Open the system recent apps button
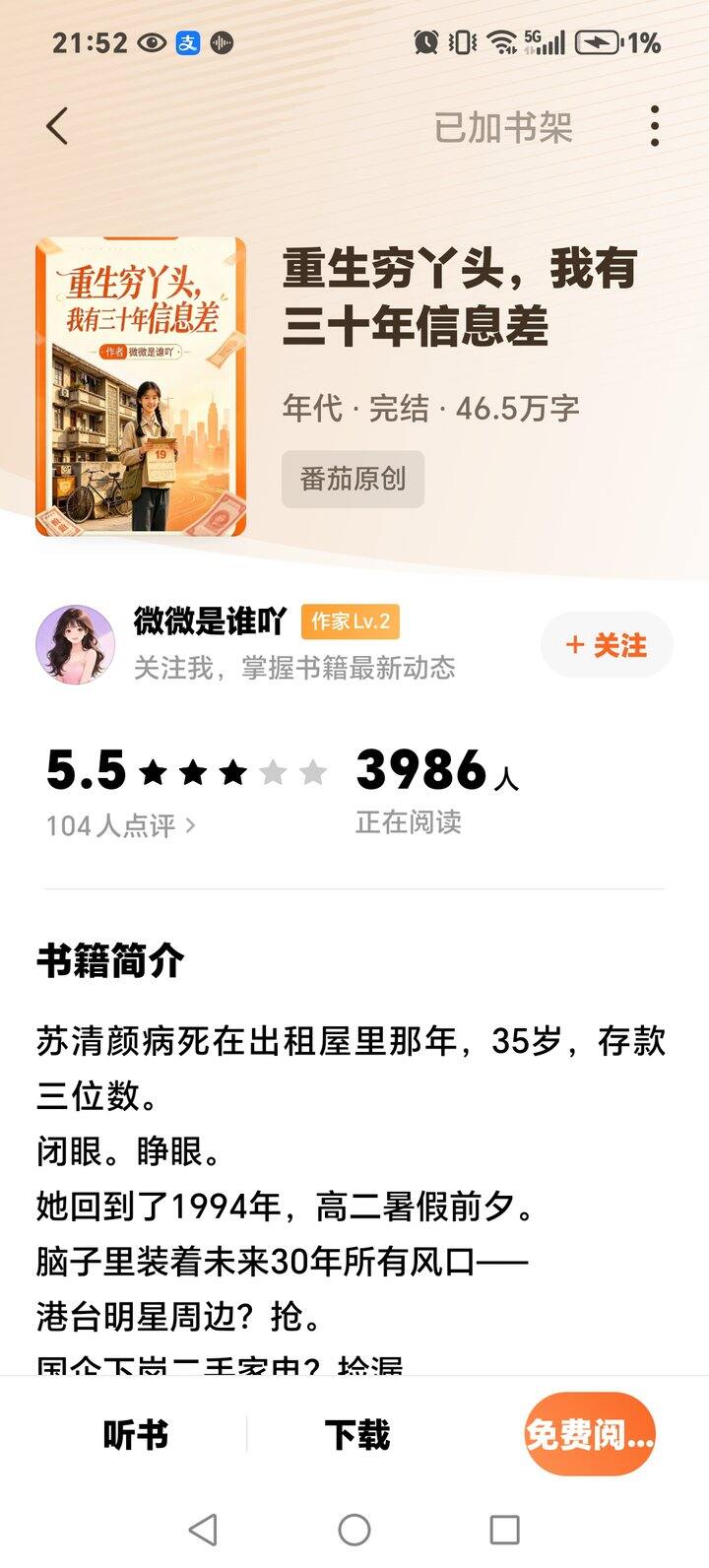Viewport: 709px width, 1568px height. coord(504,1530)
